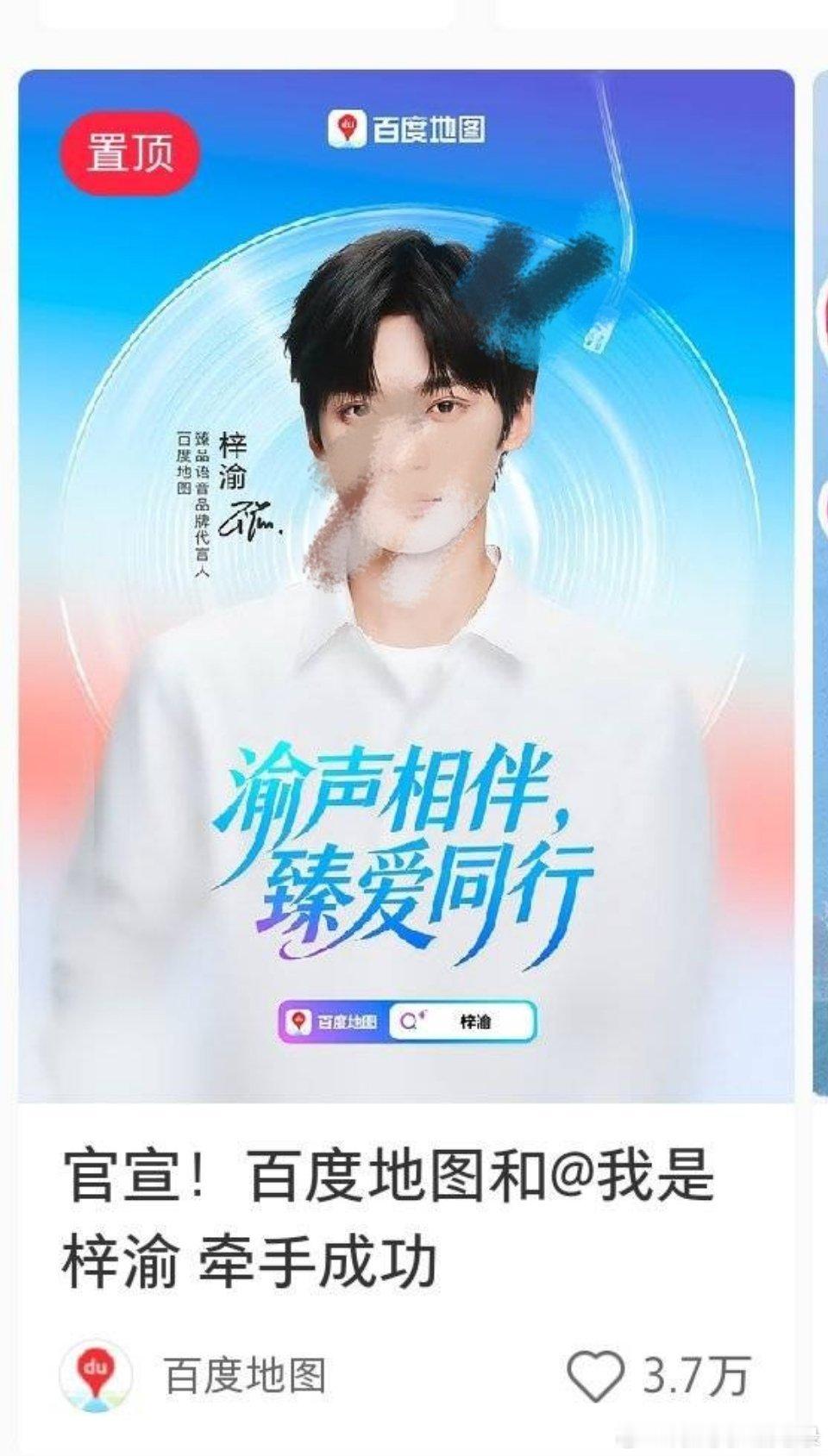Viewport: 828px width, 1456px height.
Task: Select the map pin icon in poster search bar
Action: click(299, 1022)
